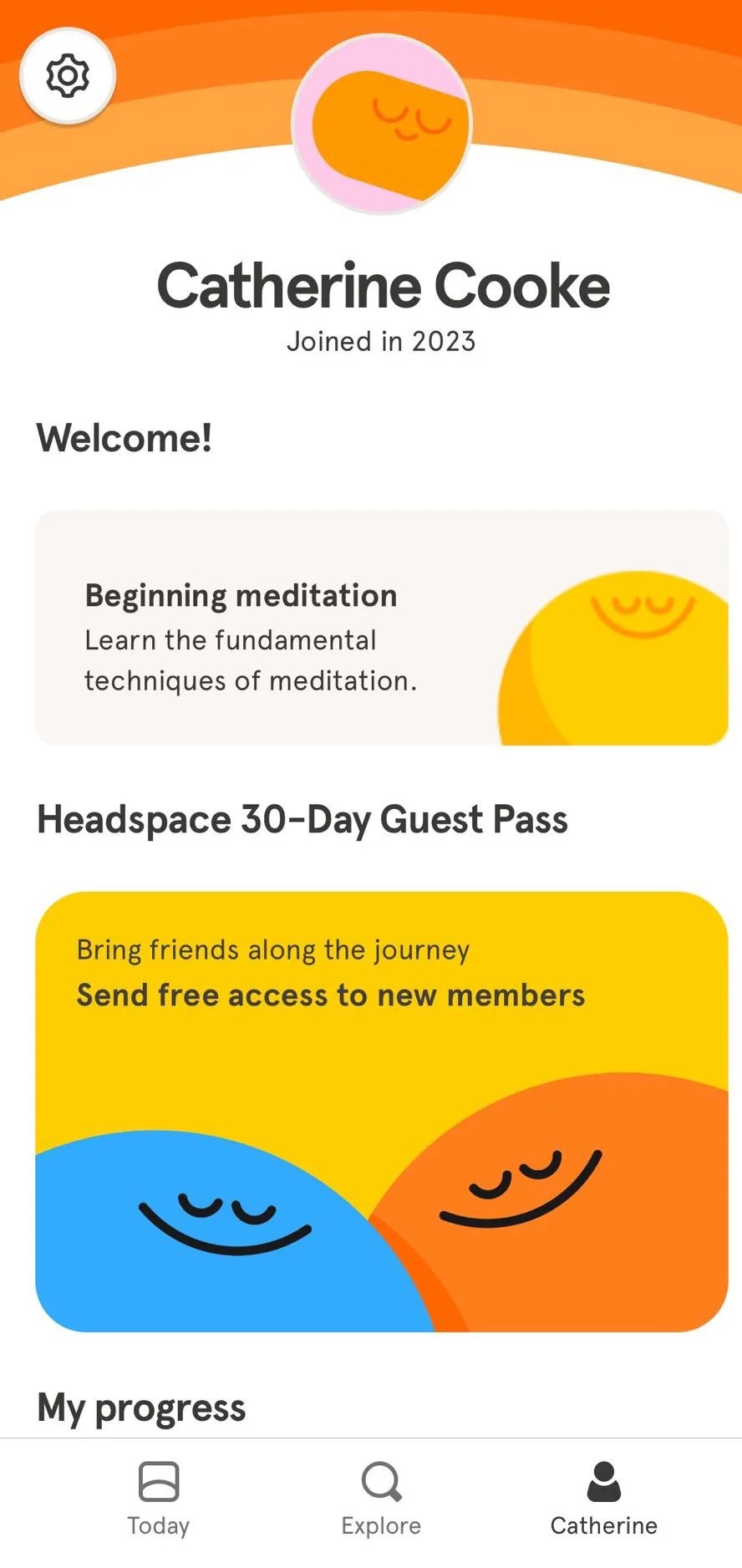The image size is (742, 1568).
Task: Tap the Welcome! heading
Action: (124, 436)
